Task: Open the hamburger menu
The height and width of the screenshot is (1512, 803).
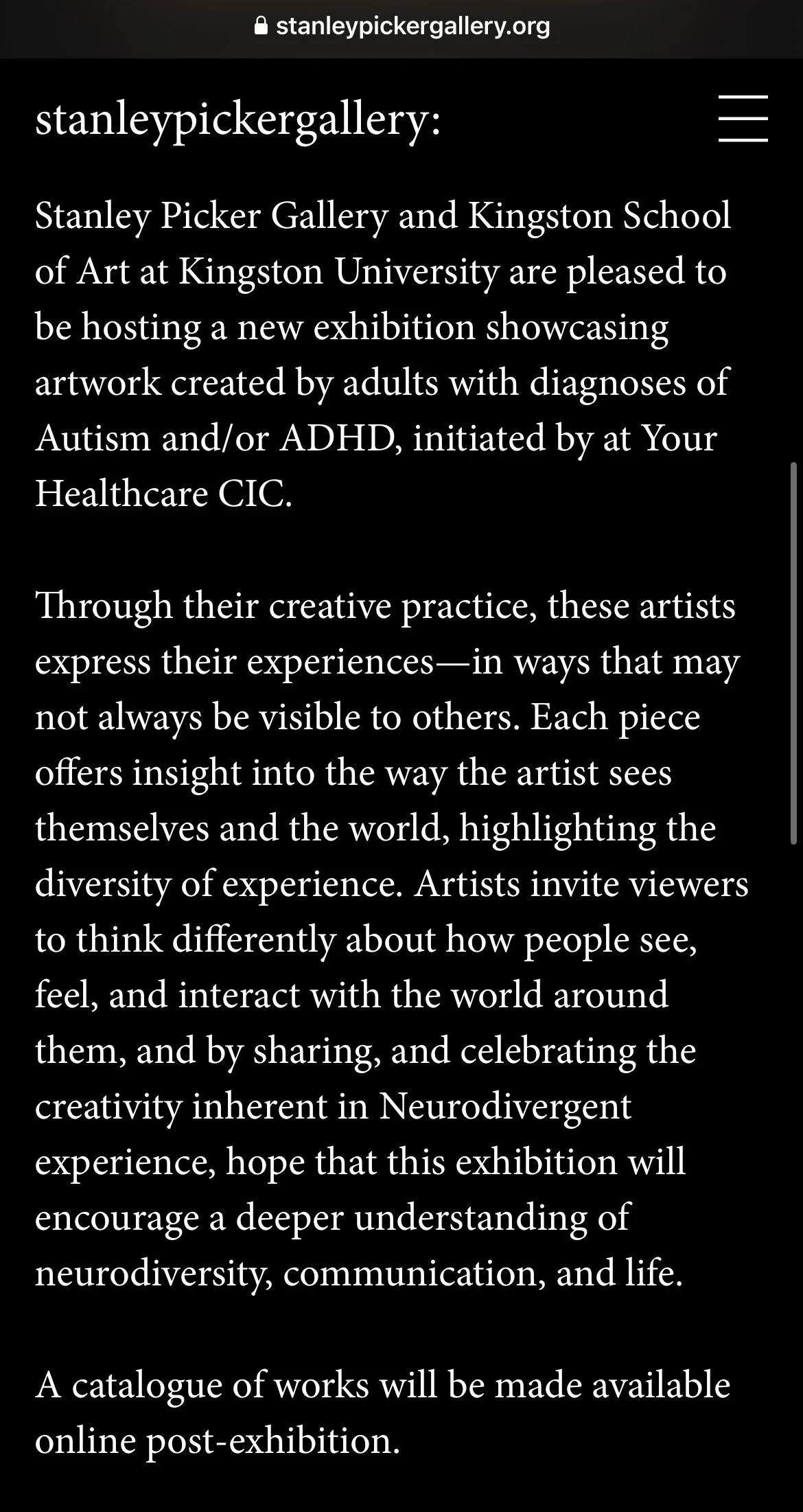Action: (743, 119)
